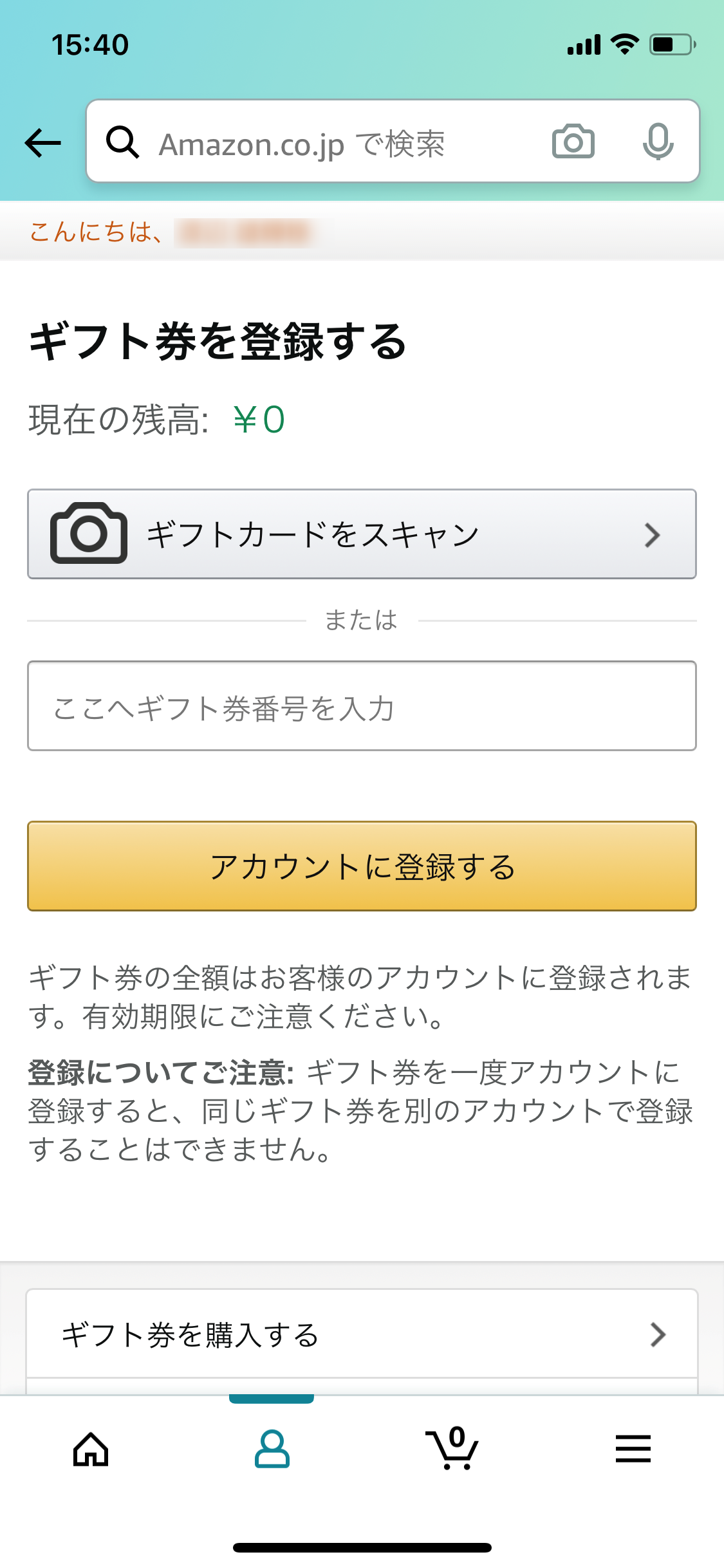The height and width of the screenshot is (1568, 724).
Task: Tap the ギフト券を購入する row
Action: (257, 1334)
